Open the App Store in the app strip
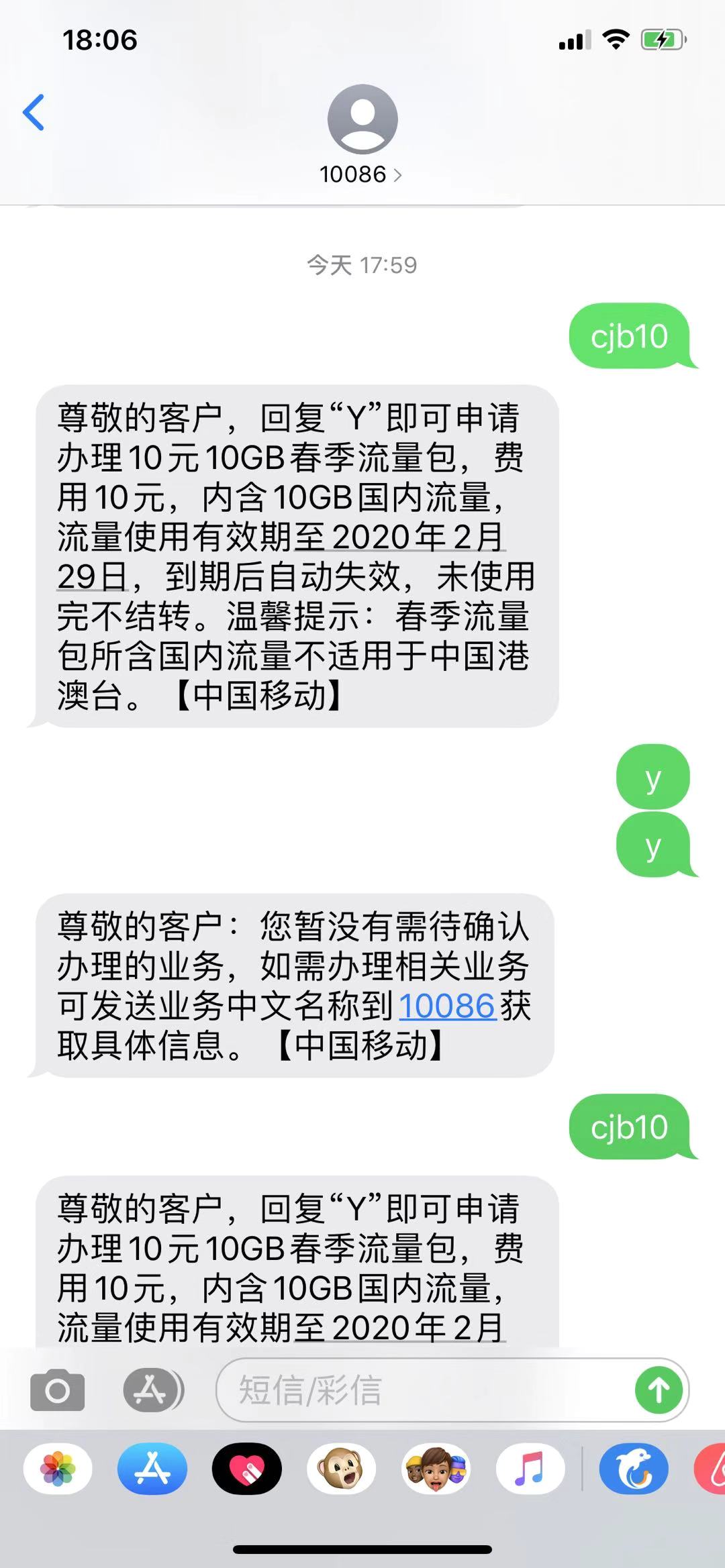Screen dimensions: 725x1568 click(152, 1468)
